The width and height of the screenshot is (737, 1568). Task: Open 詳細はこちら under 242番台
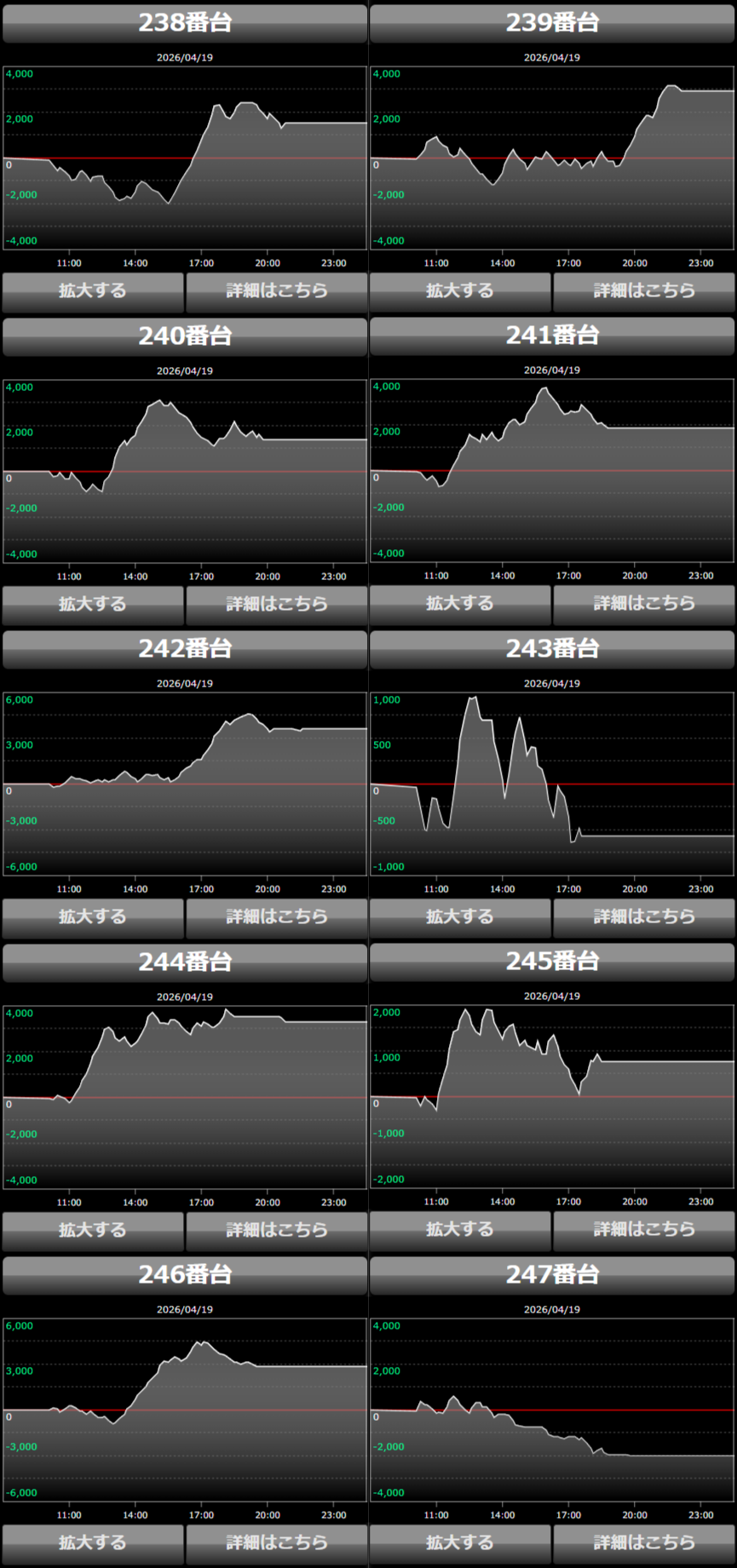(276, 917)
